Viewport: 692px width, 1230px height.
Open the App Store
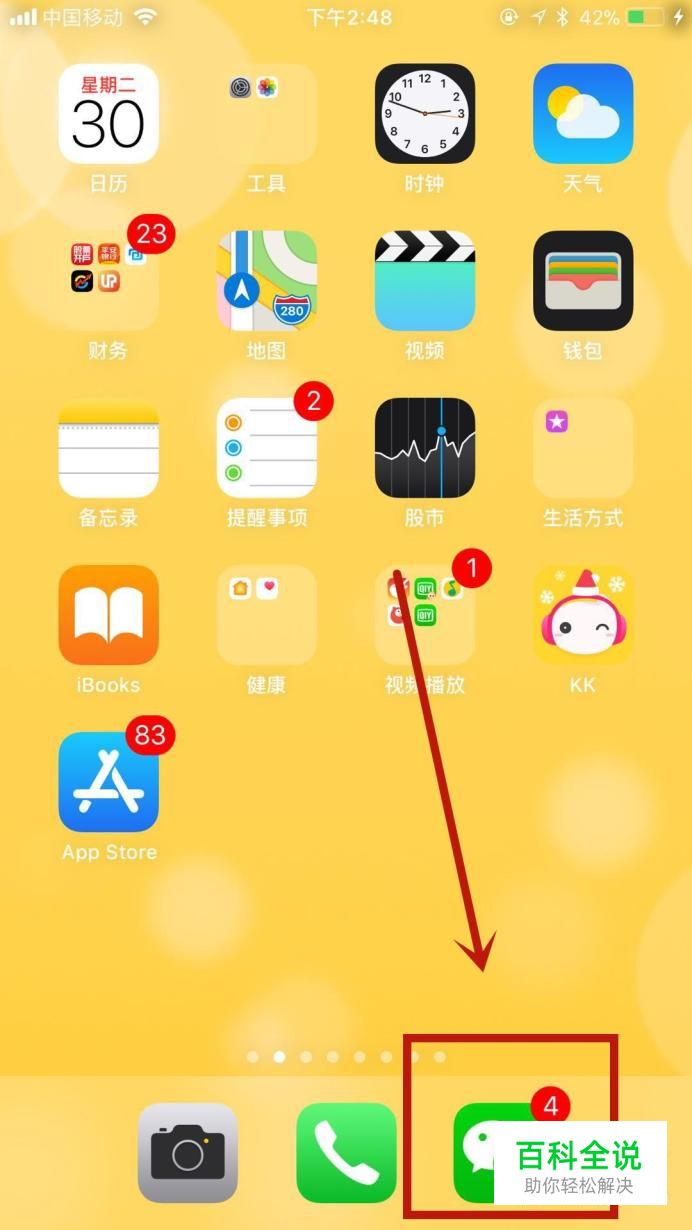coord(108,782)
